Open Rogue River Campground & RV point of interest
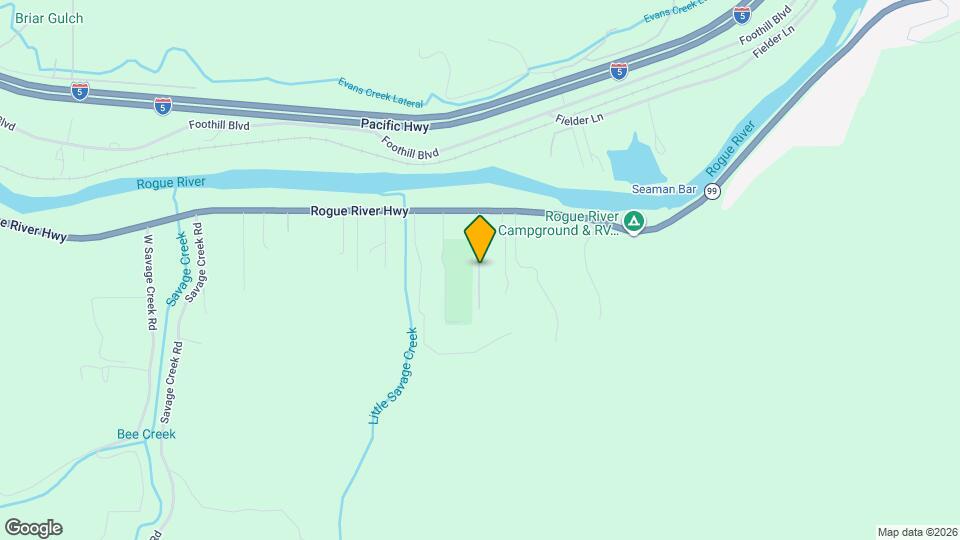The width and height of the screenshot is (960, 540). [634, 221]
